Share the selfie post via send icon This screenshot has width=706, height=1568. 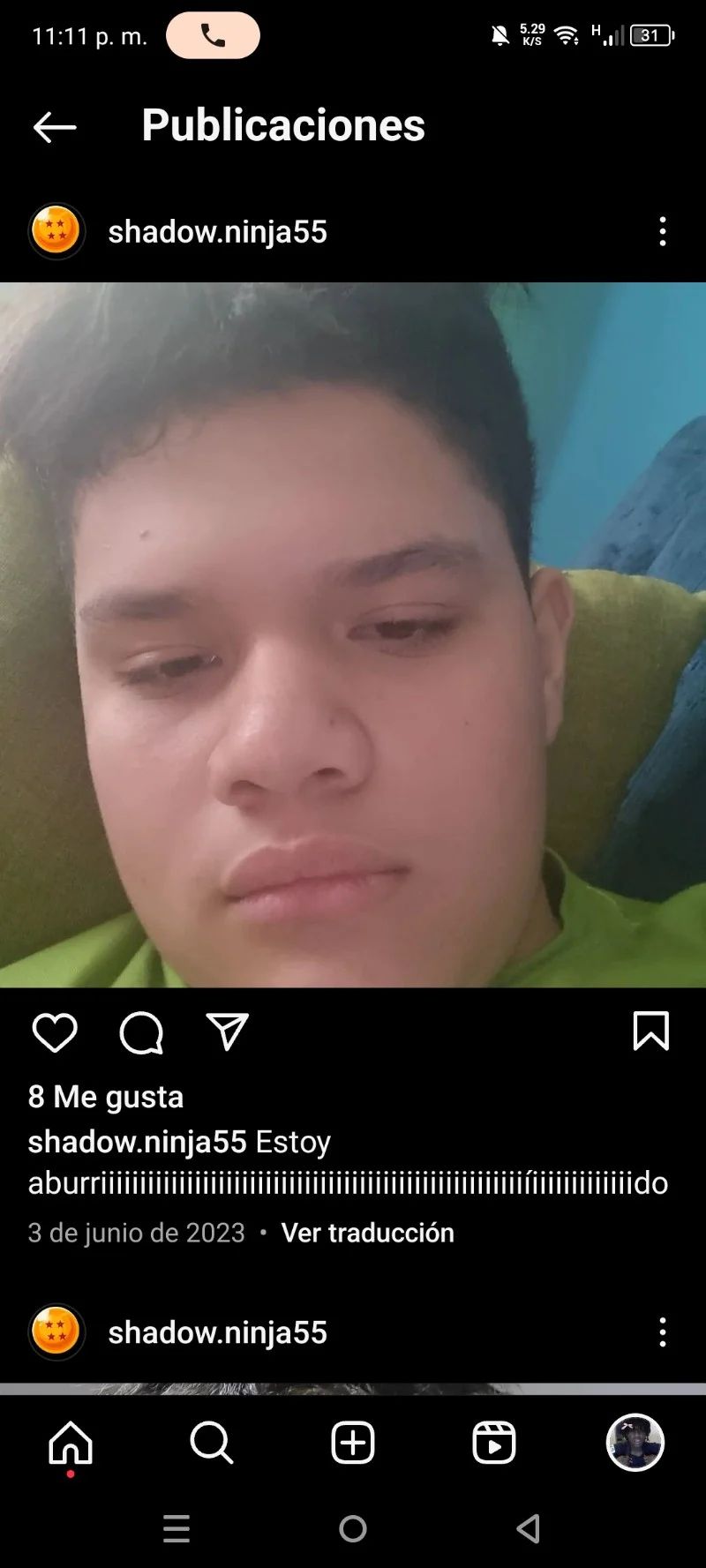tap(227, 1032)
